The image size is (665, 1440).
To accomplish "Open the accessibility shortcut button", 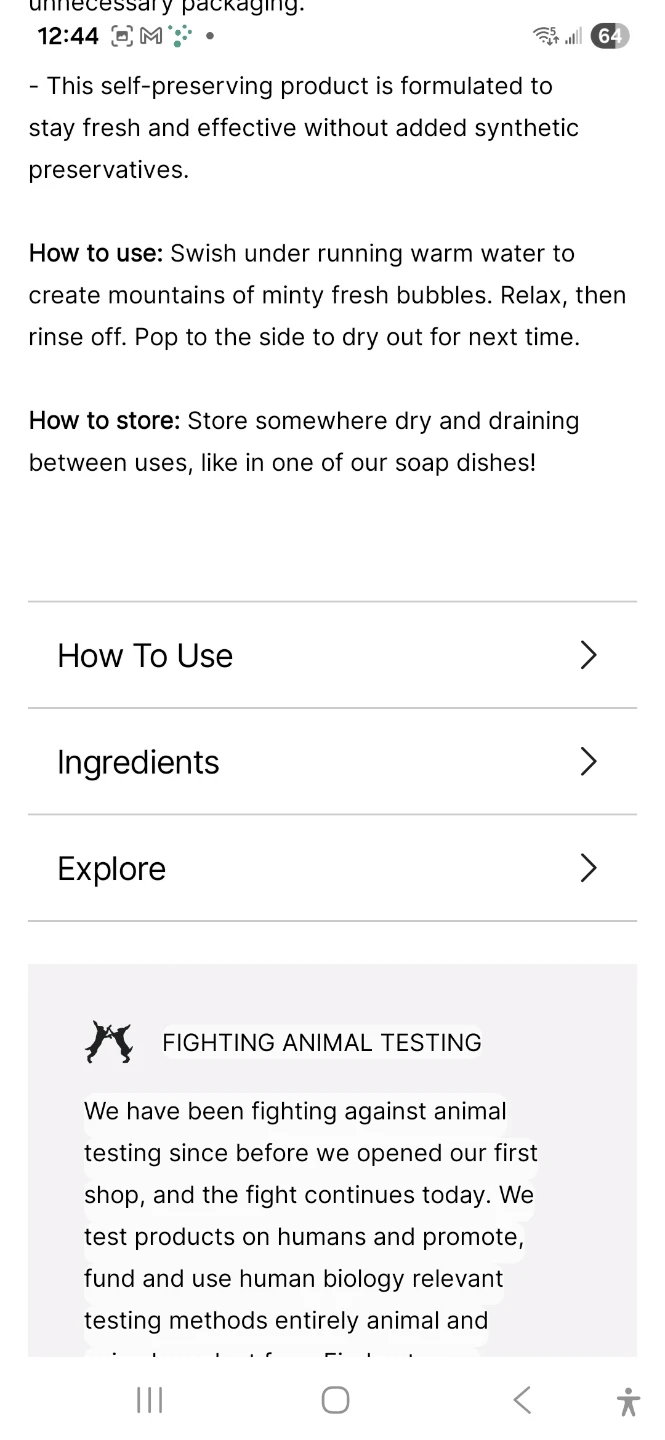I will [x=628, y=1401].
